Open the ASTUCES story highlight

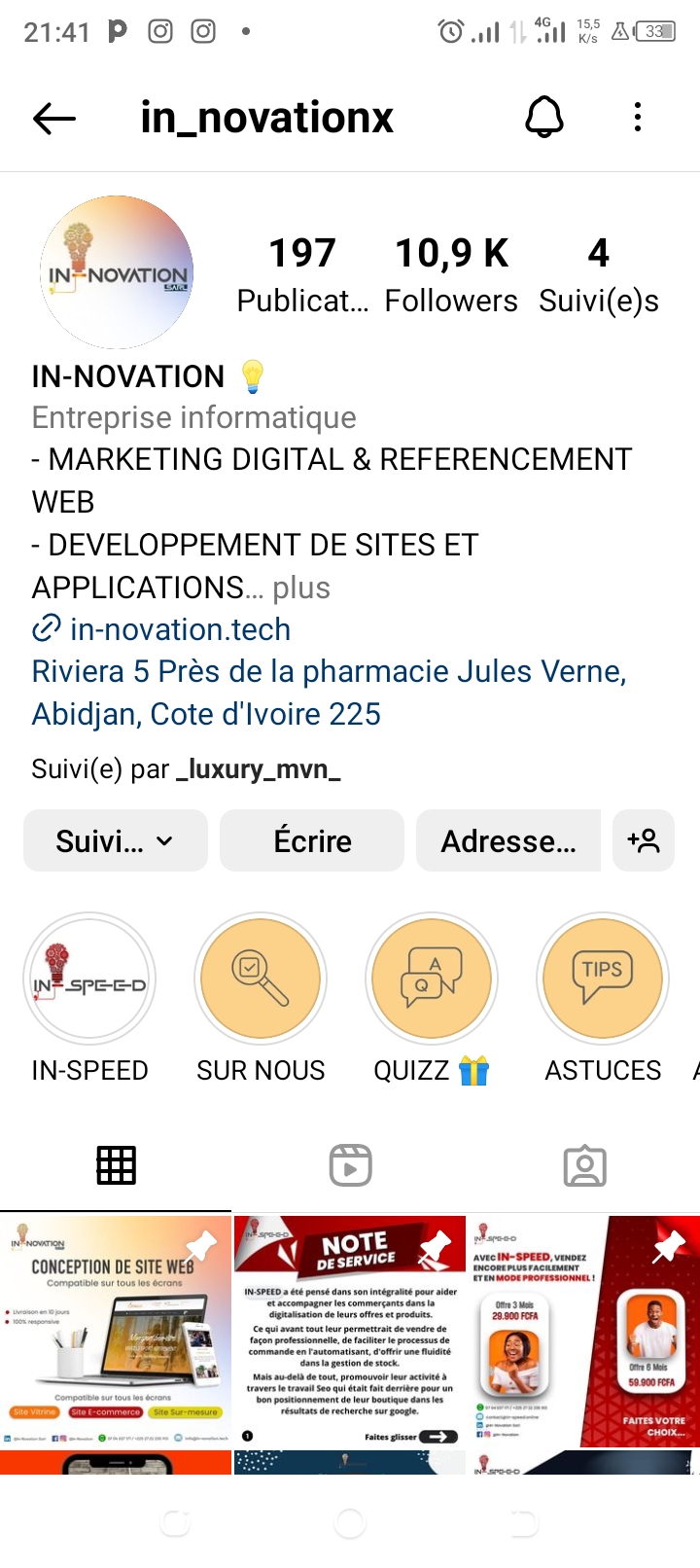pos(603,979)
